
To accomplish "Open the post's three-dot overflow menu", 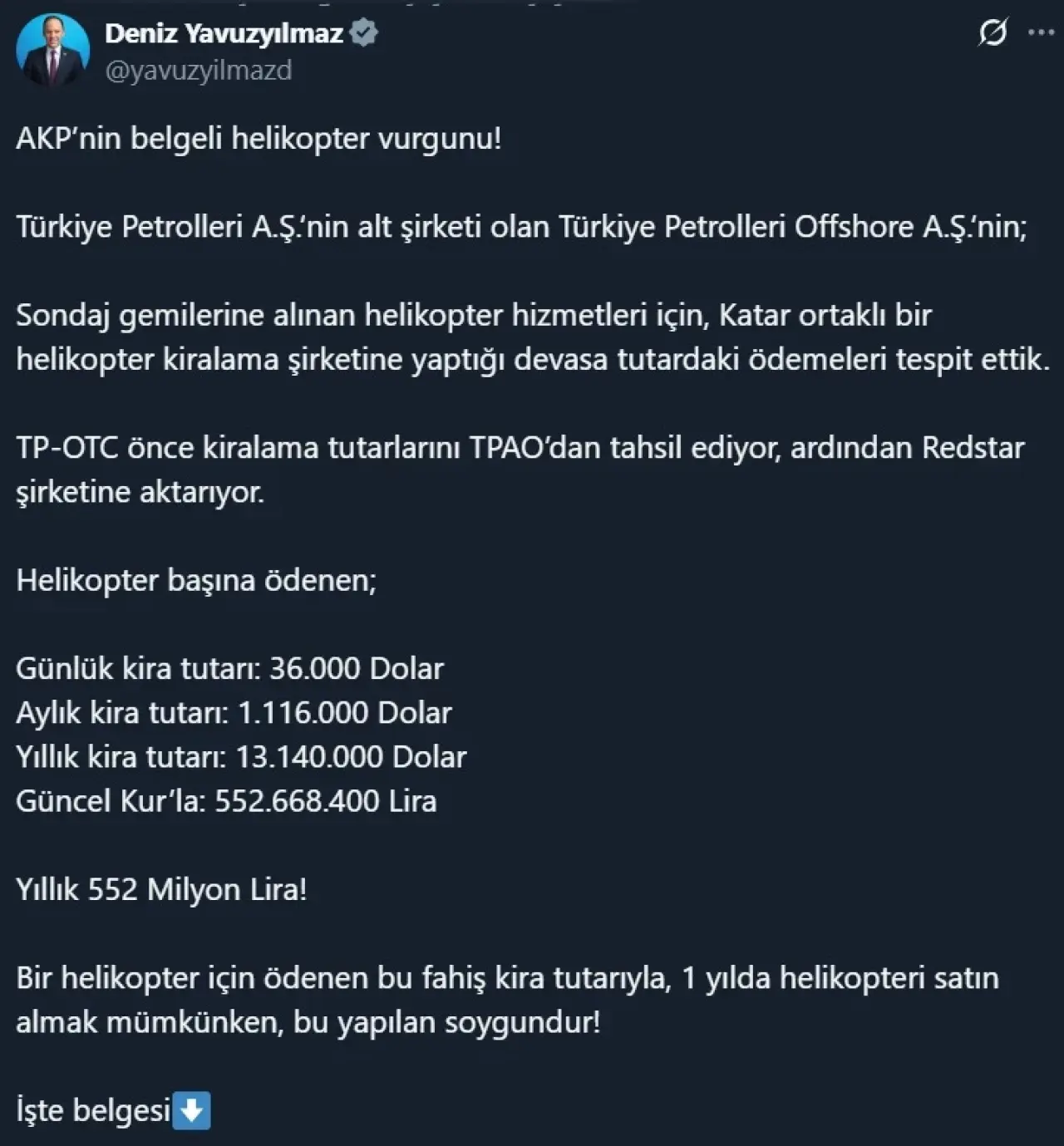I will tap(1041, 33).
